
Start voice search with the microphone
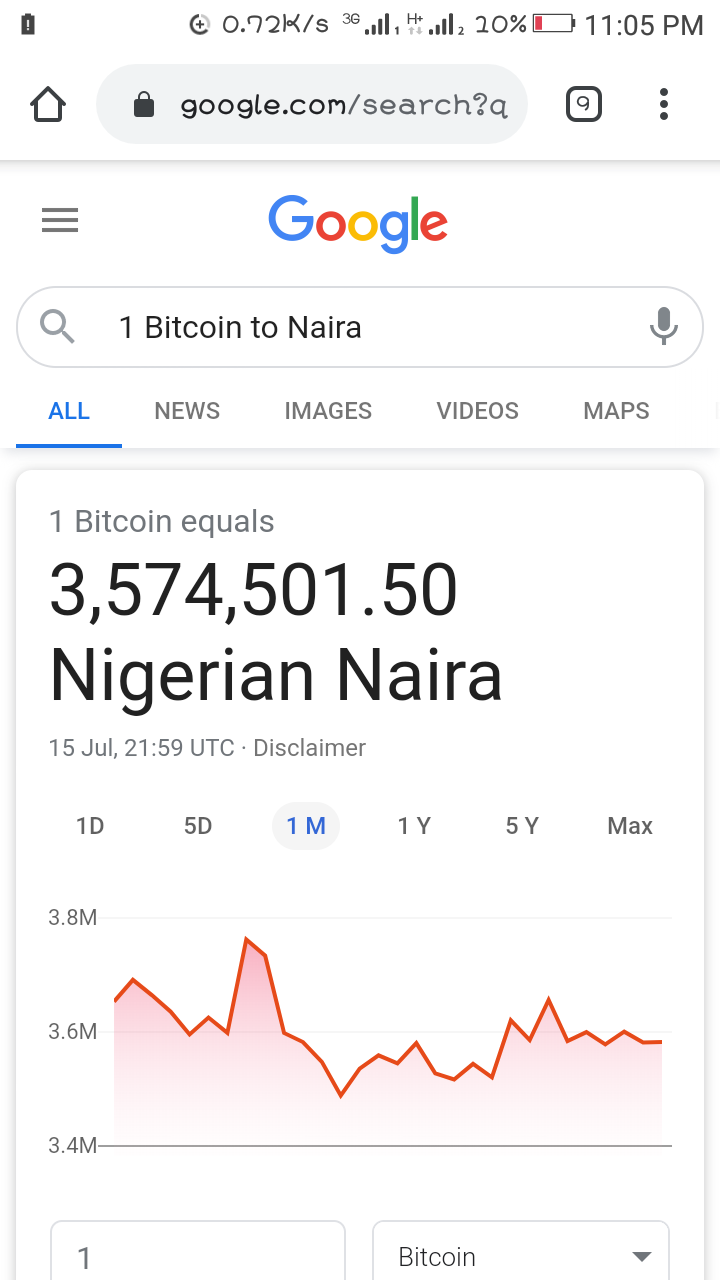coord(664,327)
